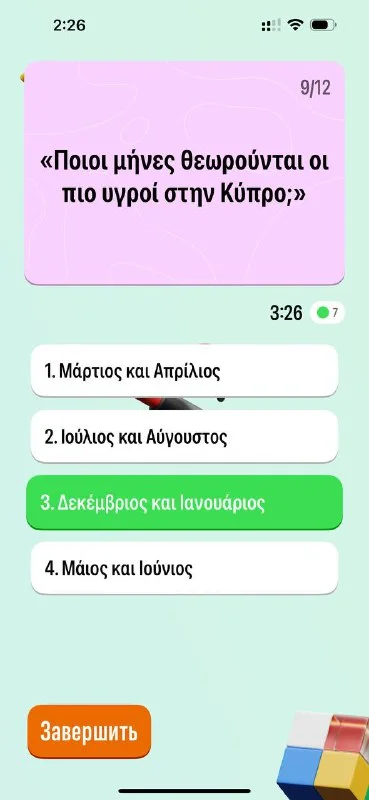Tap answer 3 Δεκέμβριος και Ιανουάριος
Viewport: 369px width, 800px height.
184,503
